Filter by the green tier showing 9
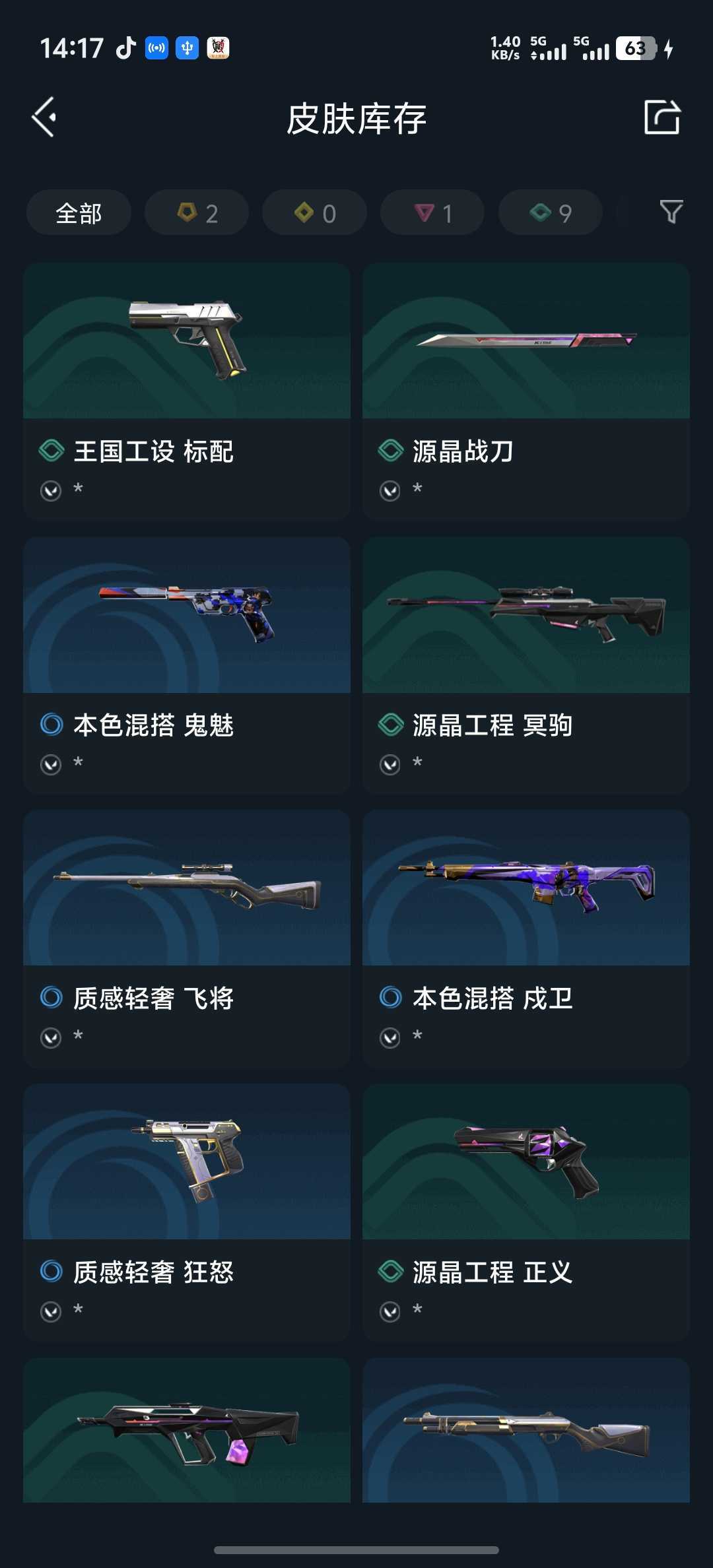The width and height of the screenshot is (713, 1568). pos(550,212)
